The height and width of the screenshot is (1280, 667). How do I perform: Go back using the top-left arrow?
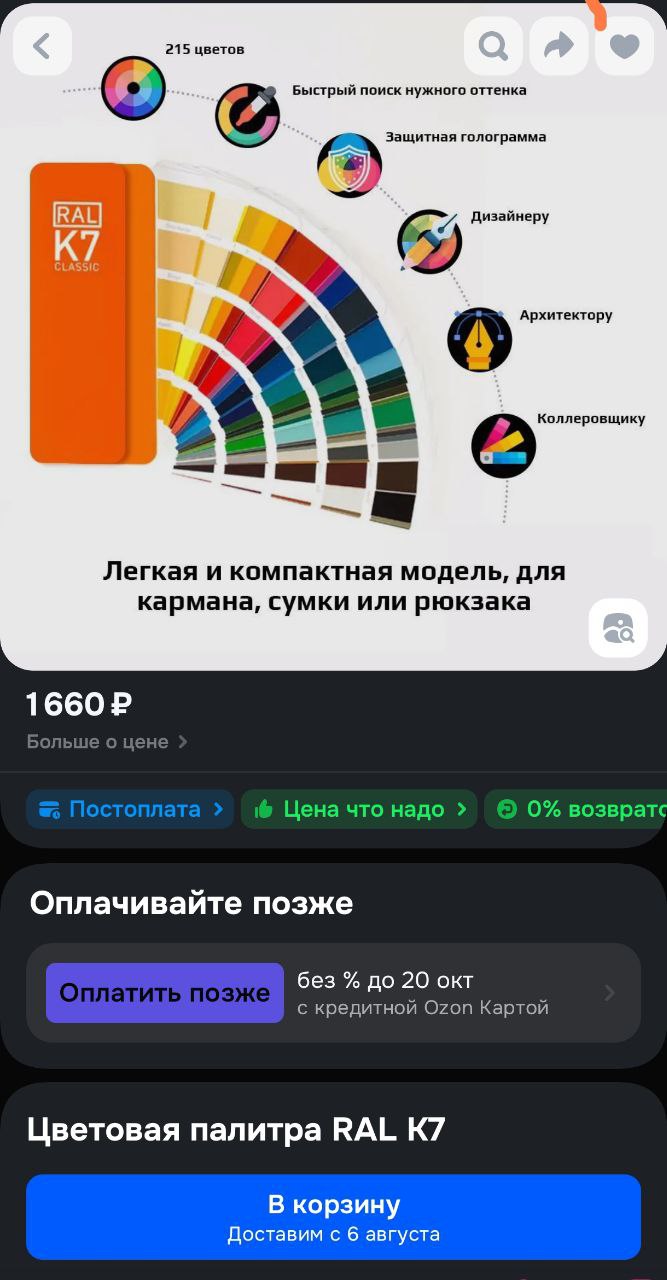[42, 46]
